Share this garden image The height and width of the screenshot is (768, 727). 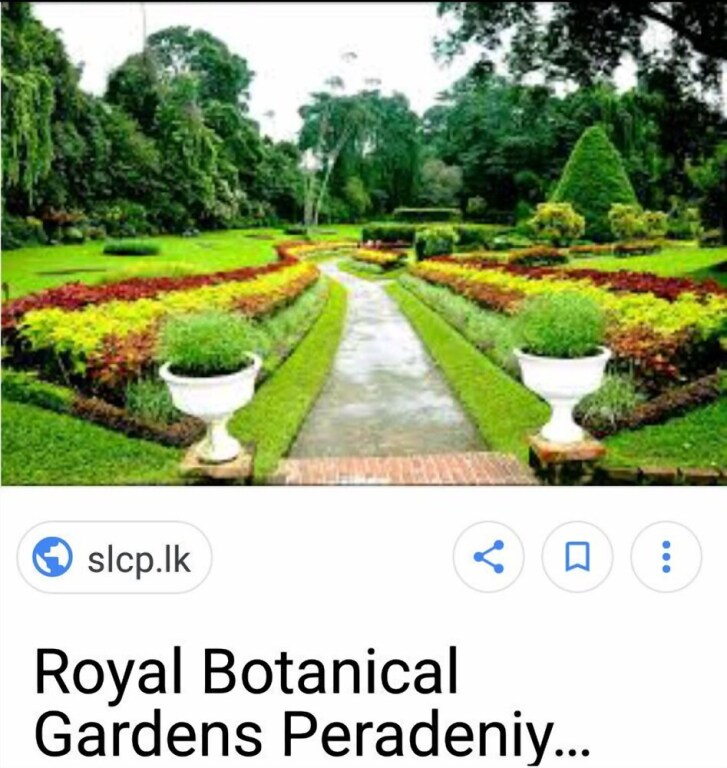(x=488, y=557)
